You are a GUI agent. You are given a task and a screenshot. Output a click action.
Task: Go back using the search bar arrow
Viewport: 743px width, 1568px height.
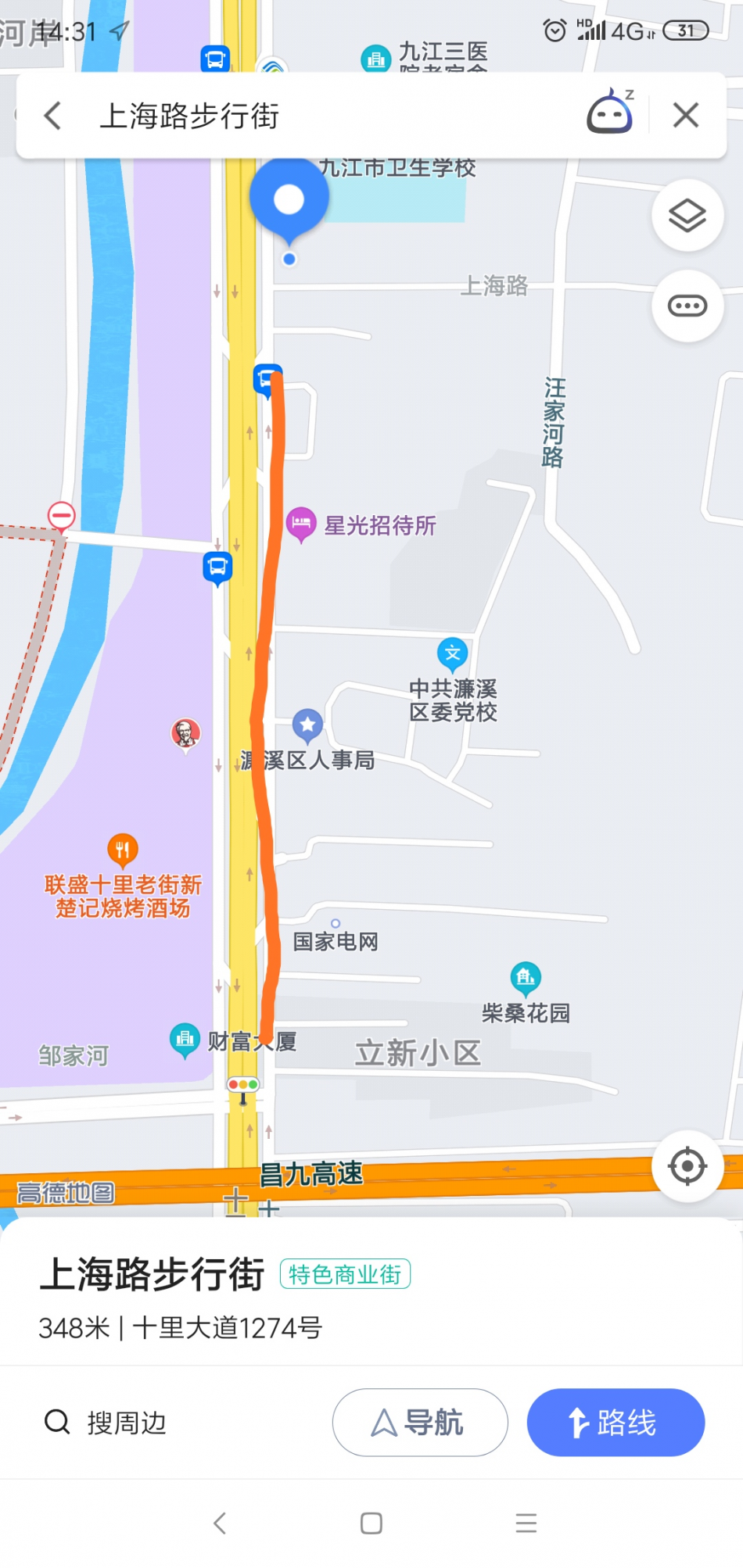[x=52, y=116]
